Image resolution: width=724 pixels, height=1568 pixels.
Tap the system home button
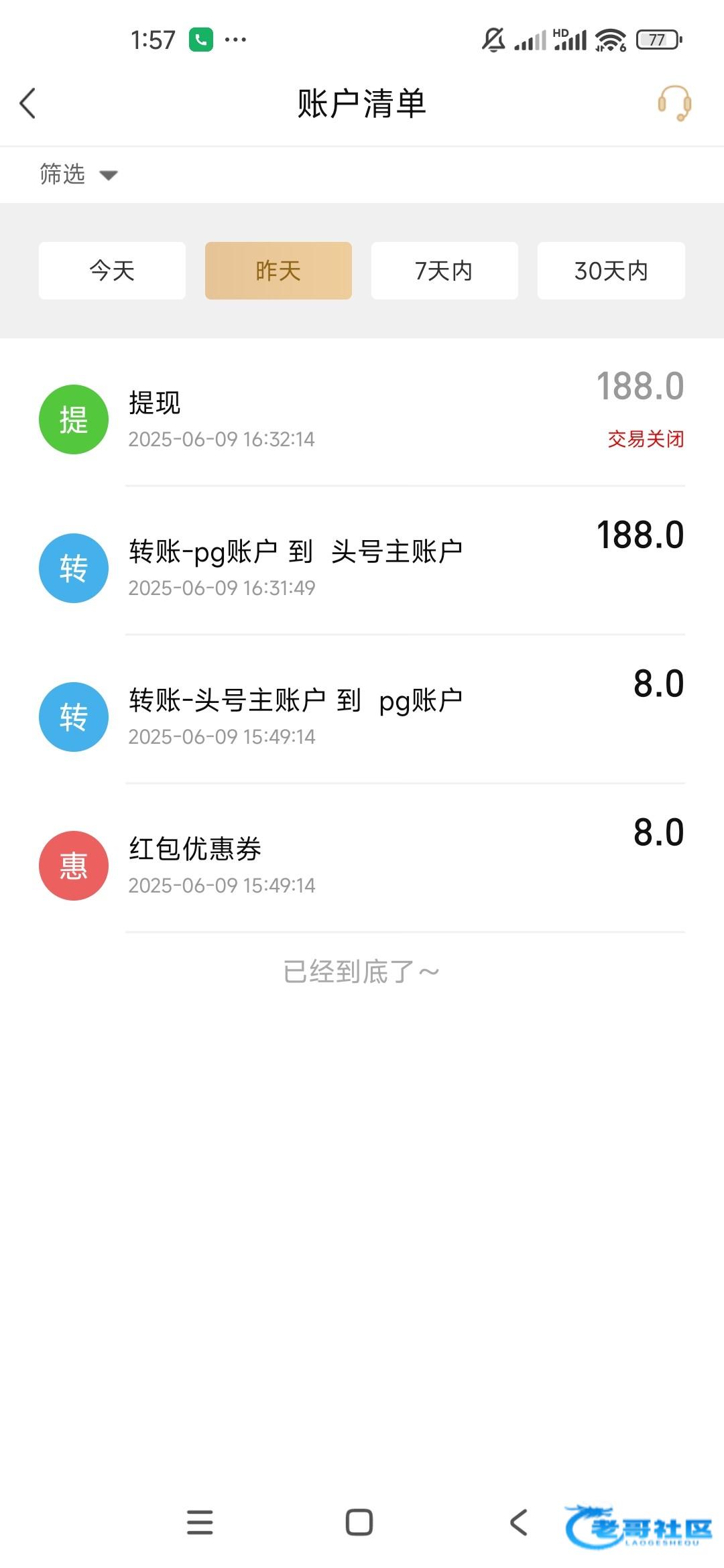point(359,1522)
